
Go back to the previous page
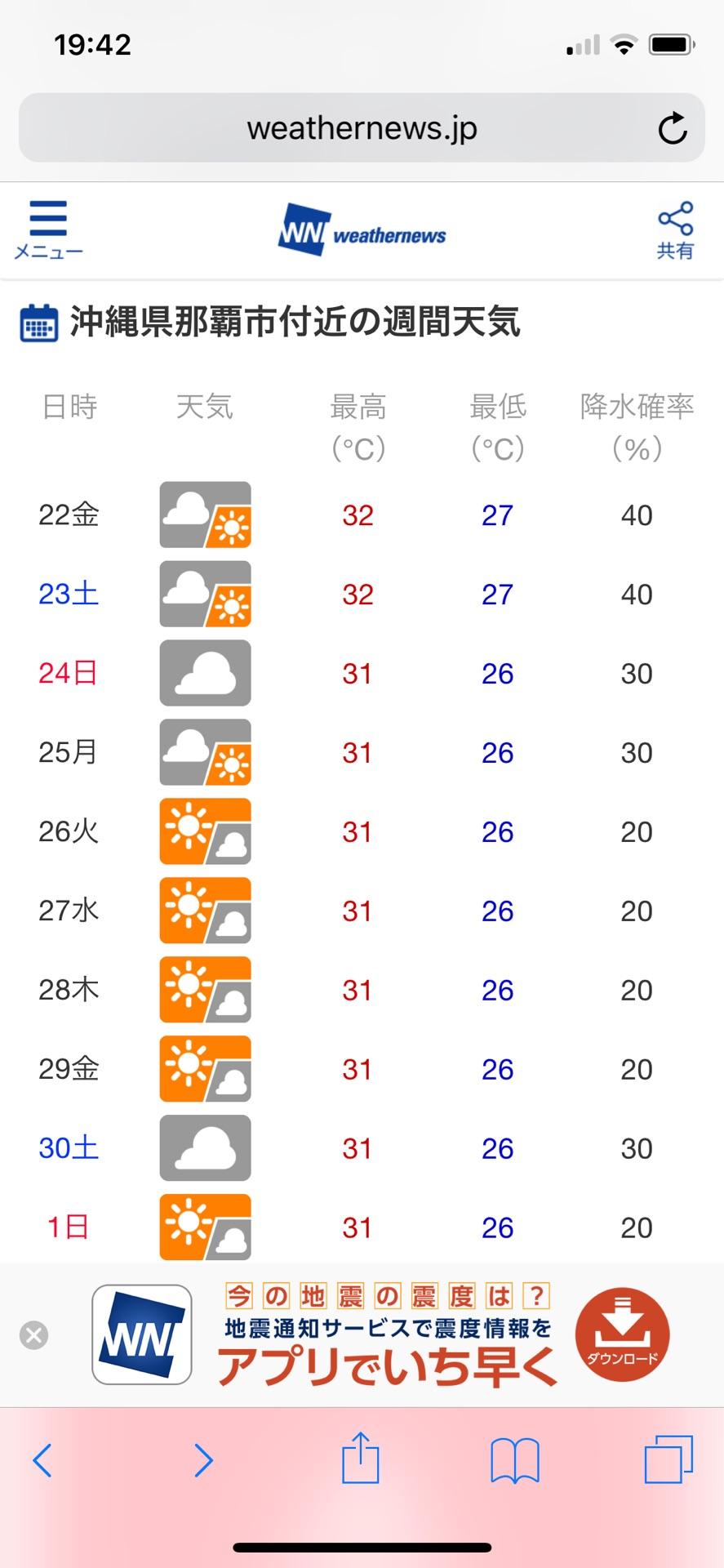coord(42,1460)
